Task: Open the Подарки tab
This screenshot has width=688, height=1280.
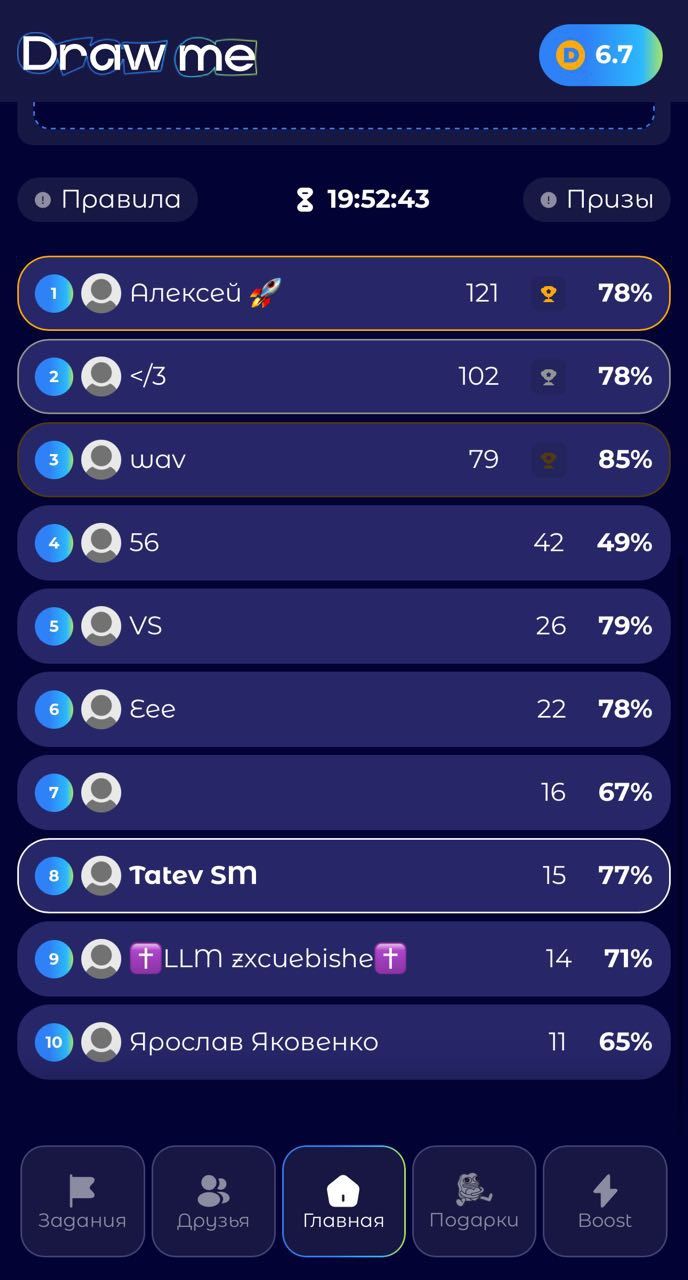Action: (x=474, y=1201)
